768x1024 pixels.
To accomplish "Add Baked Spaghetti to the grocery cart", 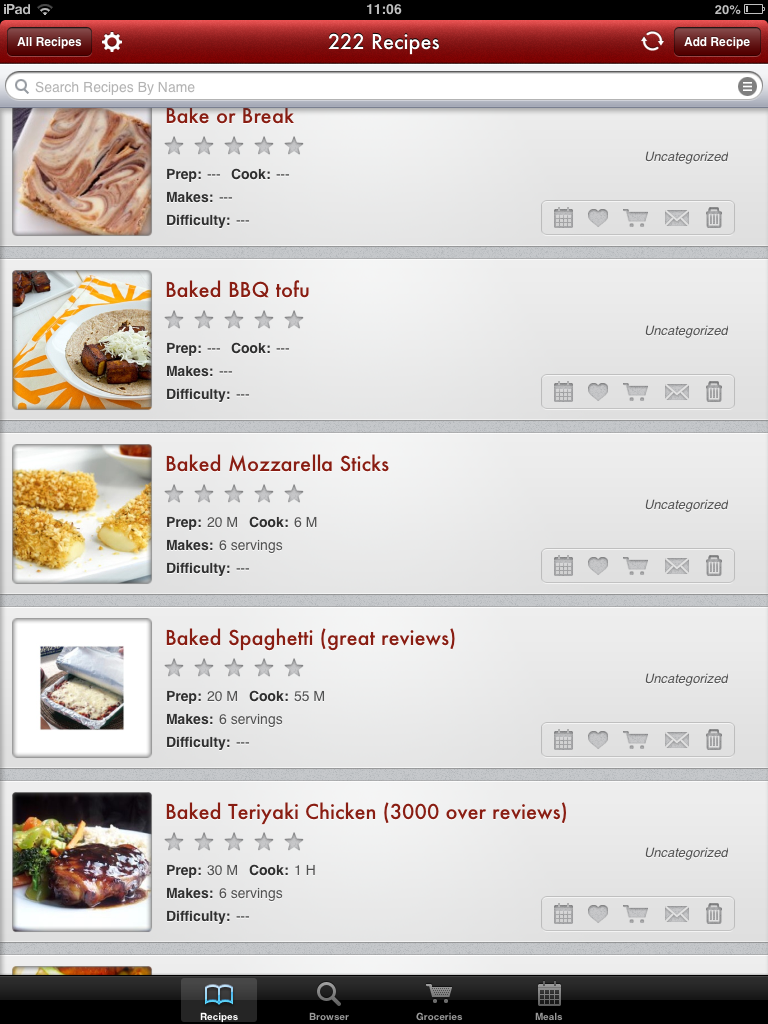I will tap(635, 740).
